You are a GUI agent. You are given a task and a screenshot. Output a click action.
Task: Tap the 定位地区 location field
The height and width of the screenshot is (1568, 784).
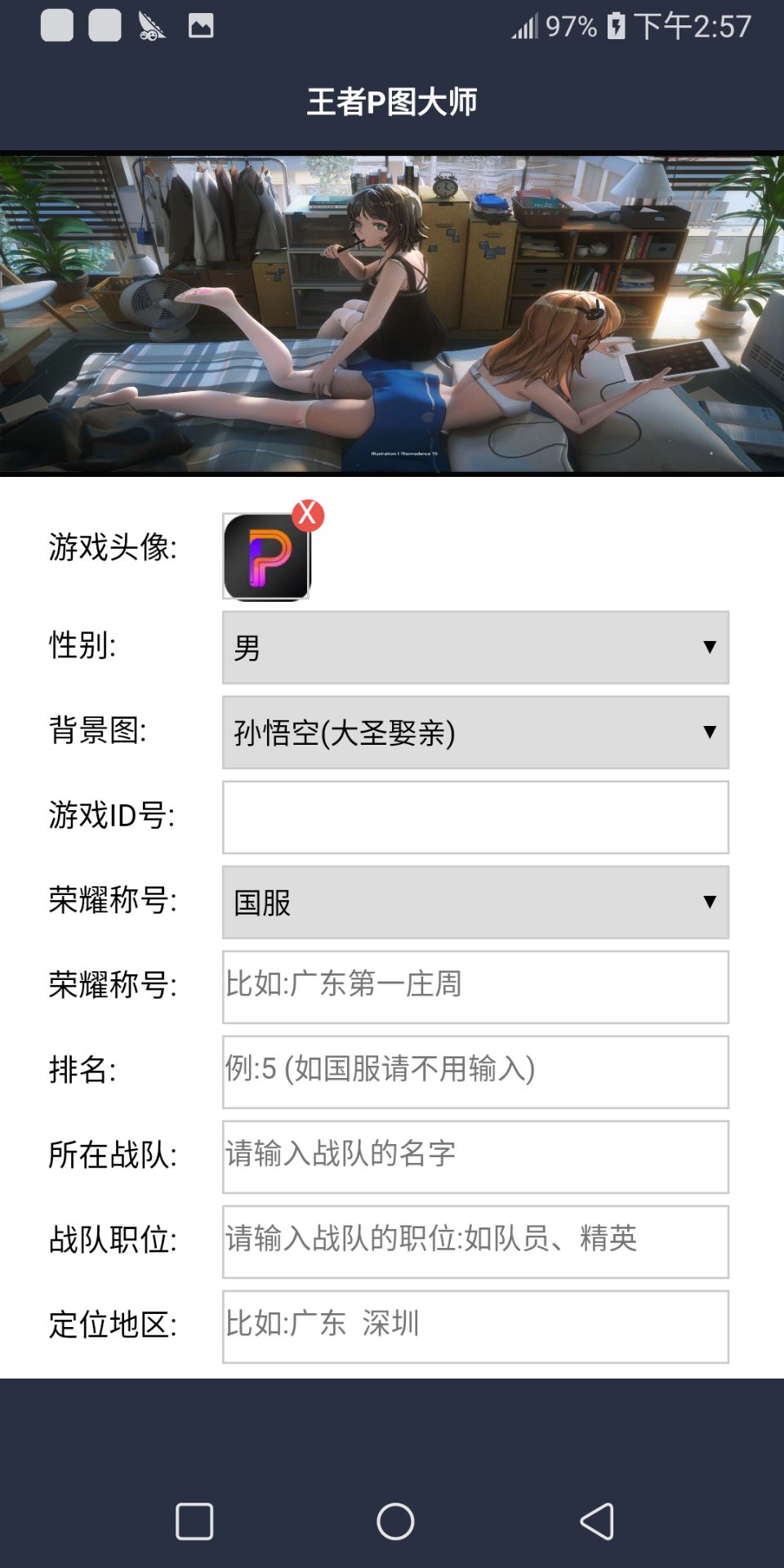pyautogui.click(x=475, y=1327)
